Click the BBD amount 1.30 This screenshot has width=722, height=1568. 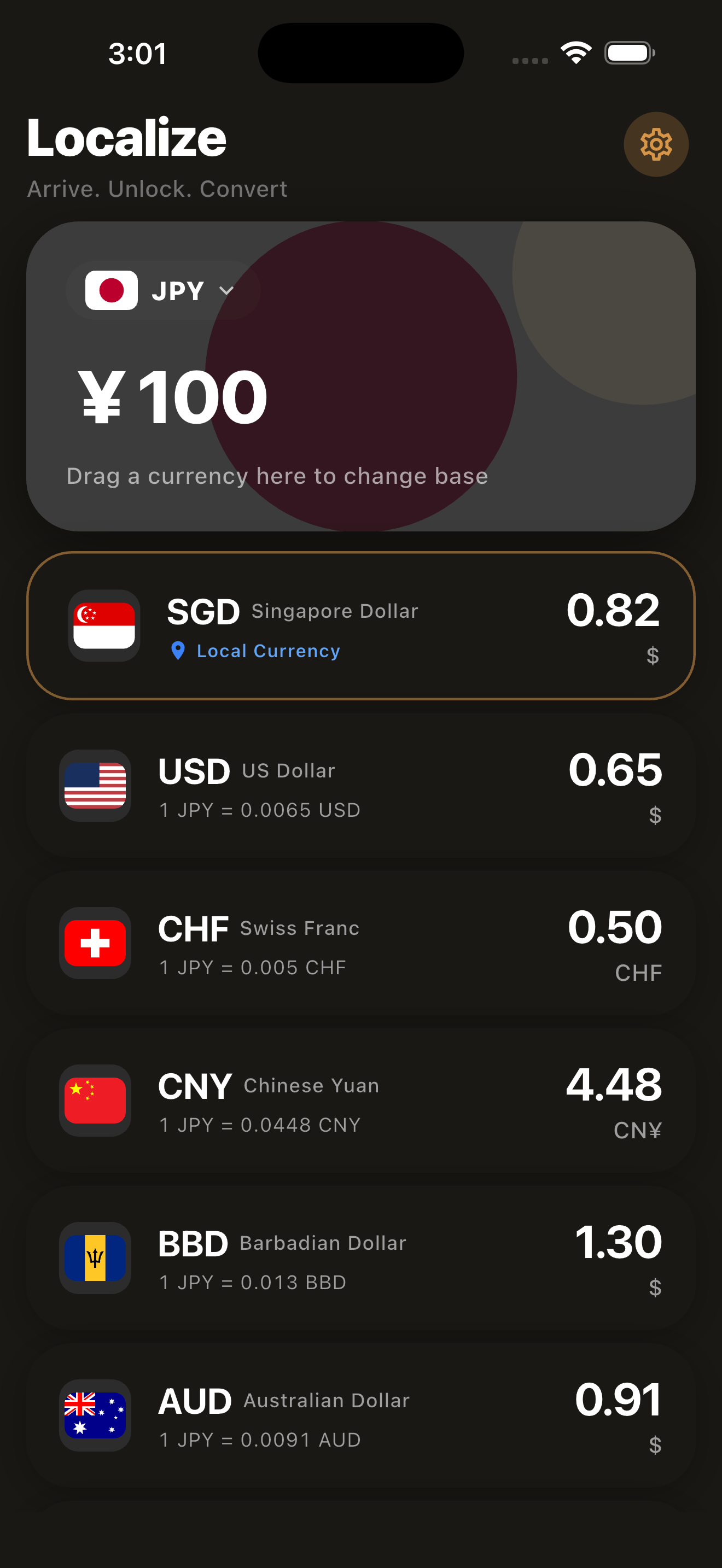point(618,1242)
